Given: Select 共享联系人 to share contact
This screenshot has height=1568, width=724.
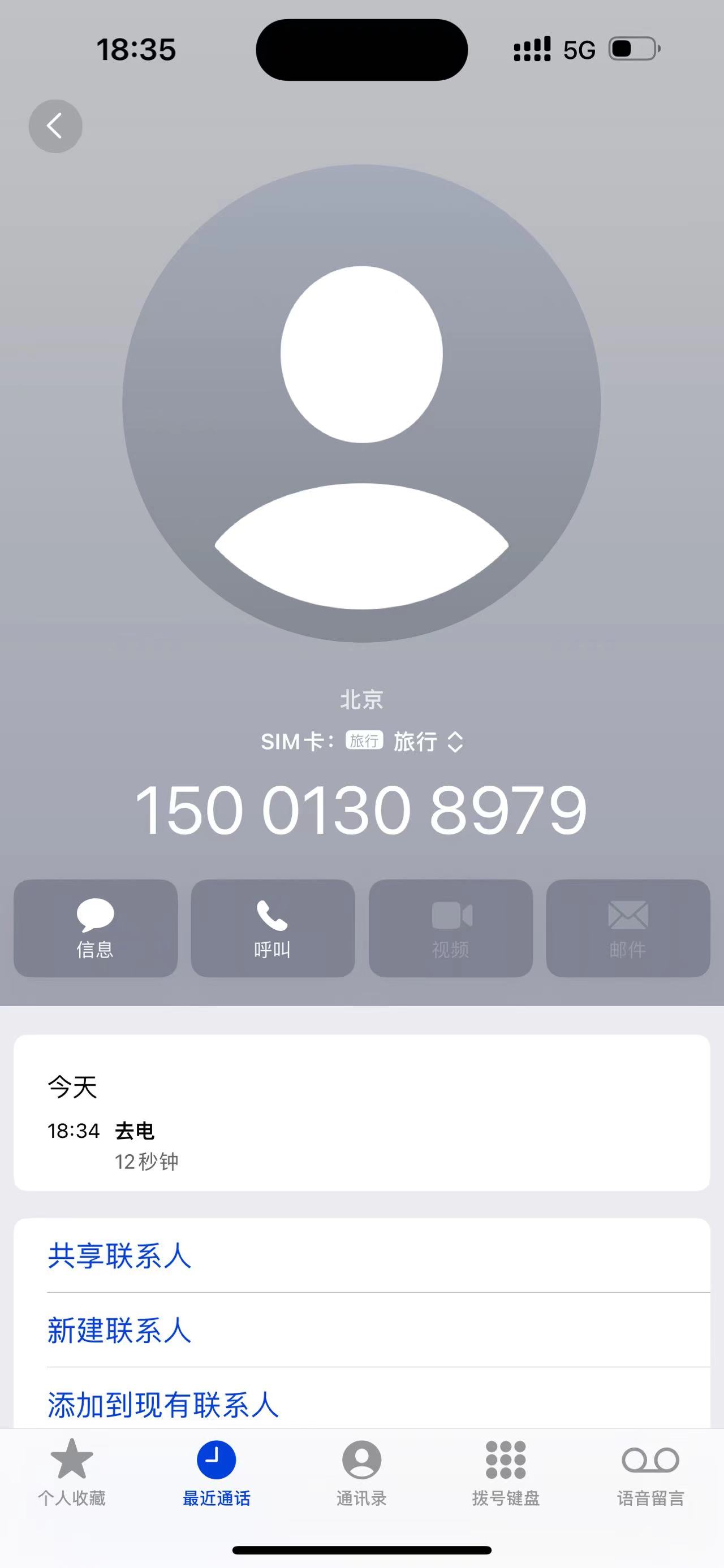Looking at the screenshot, I should click(x=361, y=1255).
